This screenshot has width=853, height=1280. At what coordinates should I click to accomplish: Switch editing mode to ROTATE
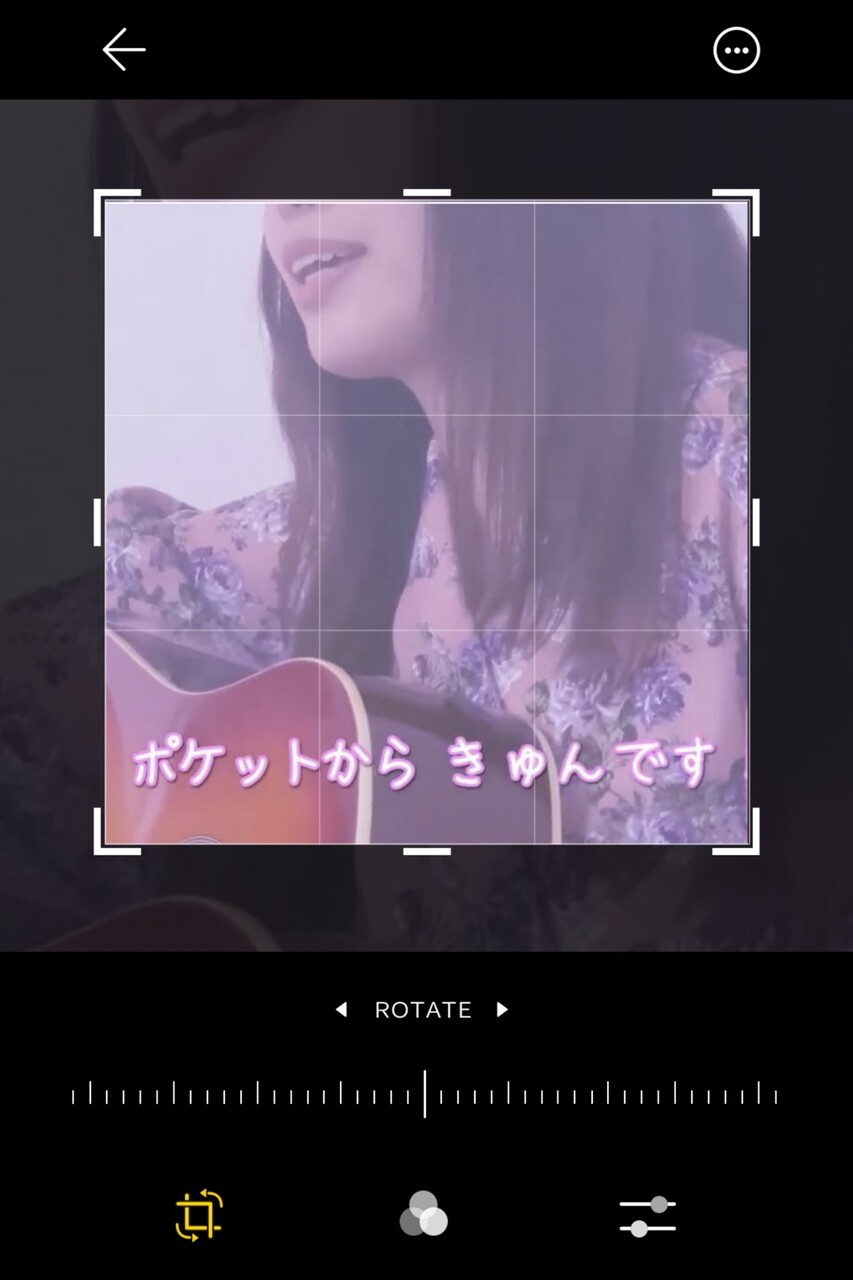point(424,1010)
